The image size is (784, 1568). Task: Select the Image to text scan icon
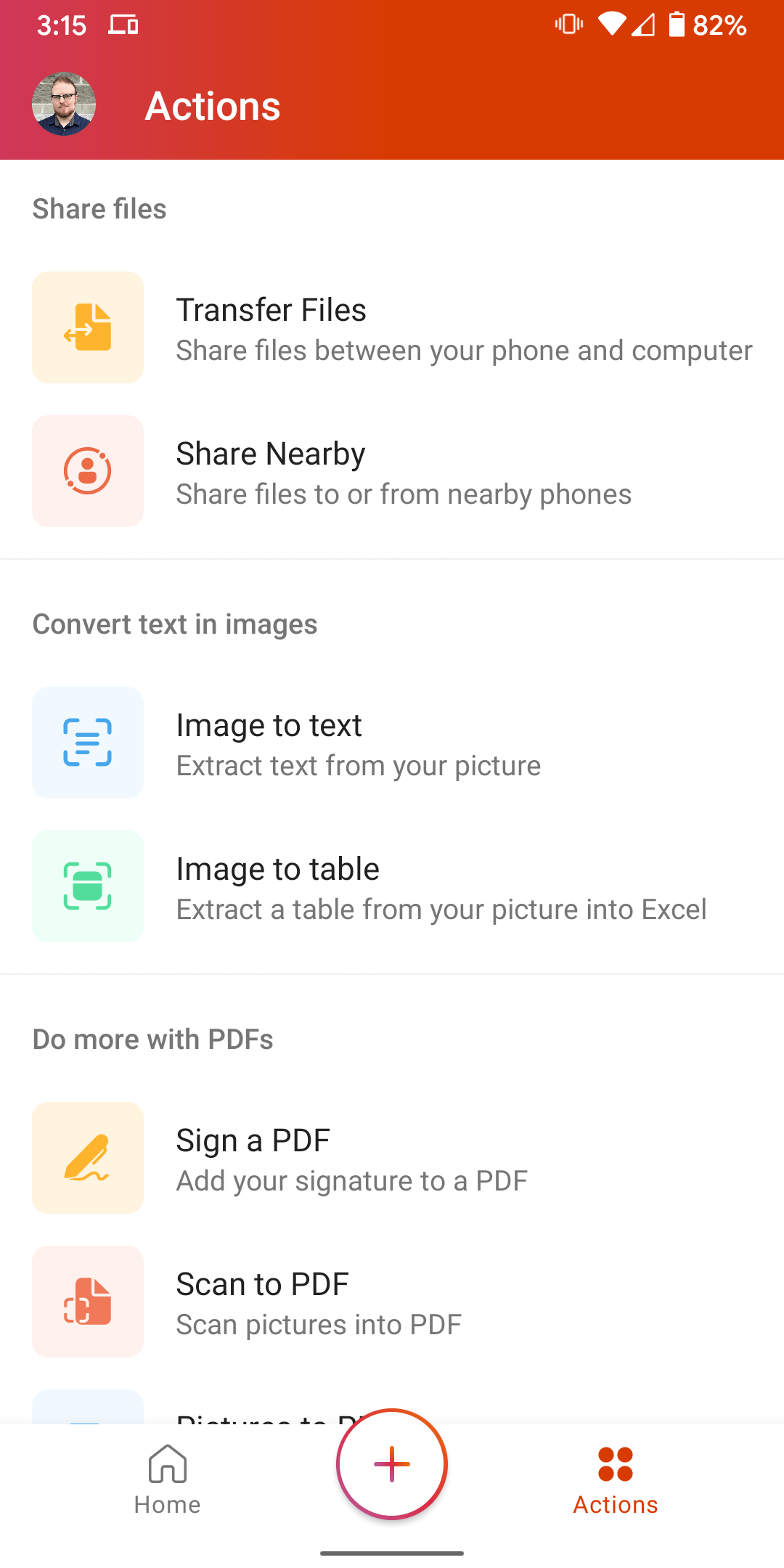pyautogui.click(x=87, y=742)
